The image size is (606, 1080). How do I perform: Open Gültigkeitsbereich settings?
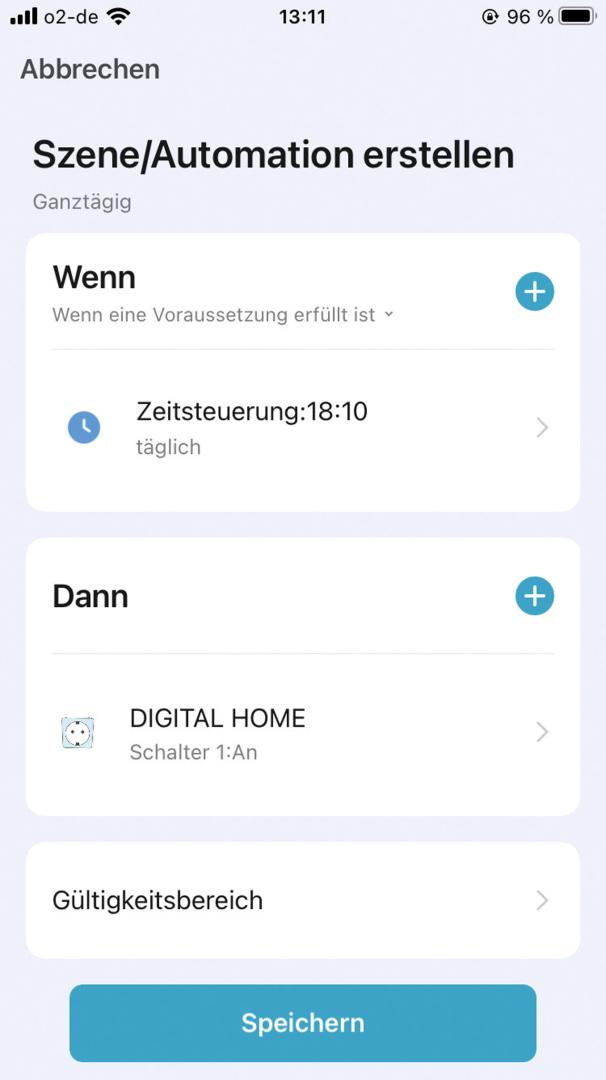(x=302, y=900)
